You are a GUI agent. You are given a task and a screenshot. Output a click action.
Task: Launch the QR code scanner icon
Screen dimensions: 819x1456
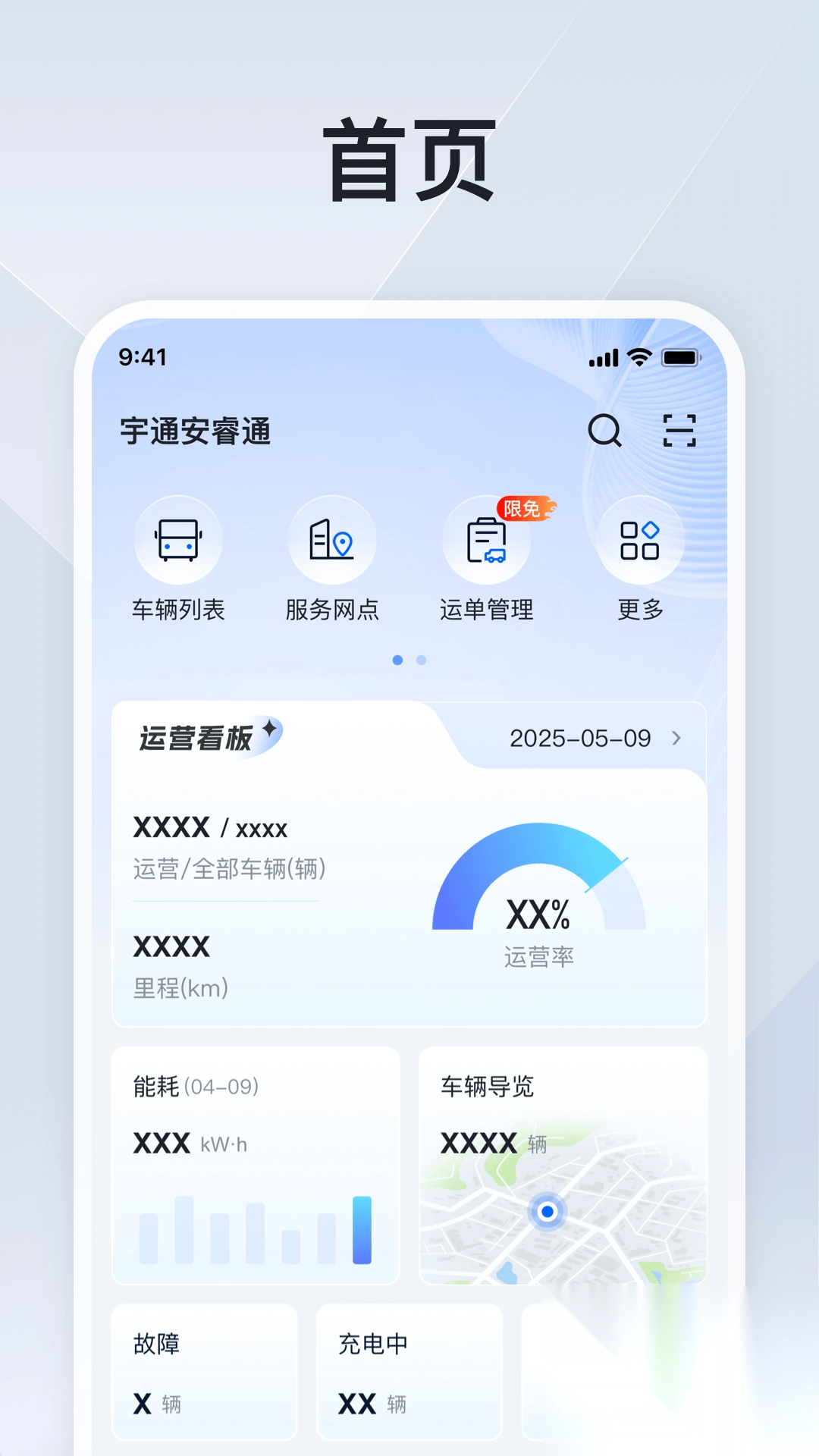click(x=677, y=431)
